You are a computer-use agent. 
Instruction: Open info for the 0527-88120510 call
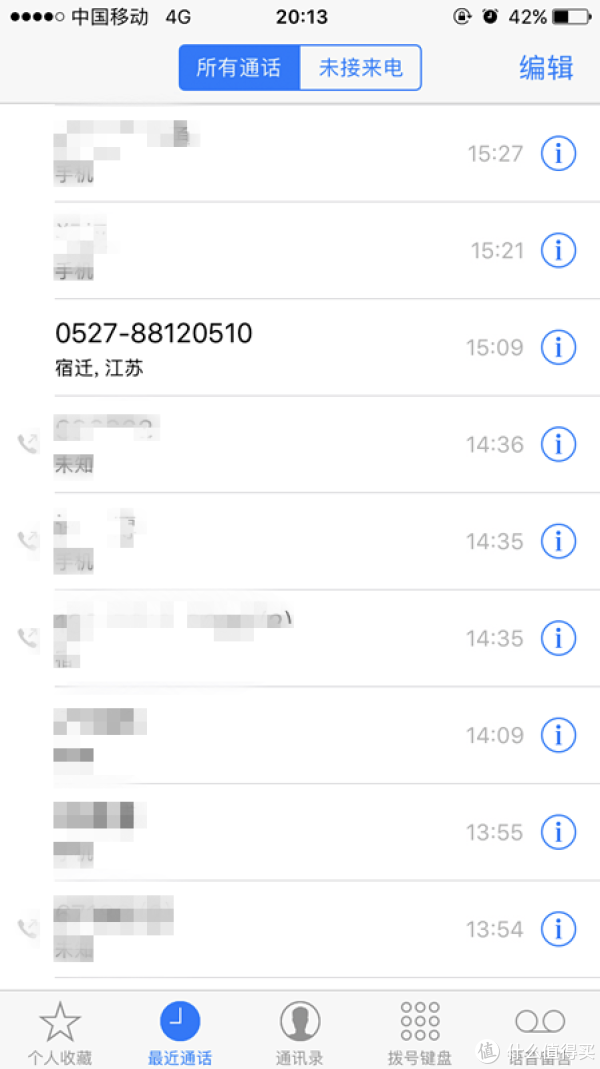click(x=558, y=347)
